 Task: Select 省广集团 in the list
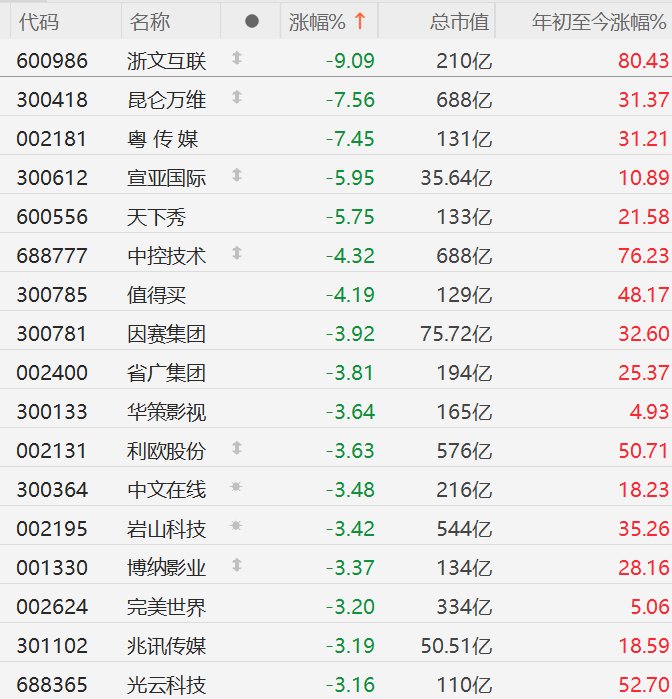(167, 373)
